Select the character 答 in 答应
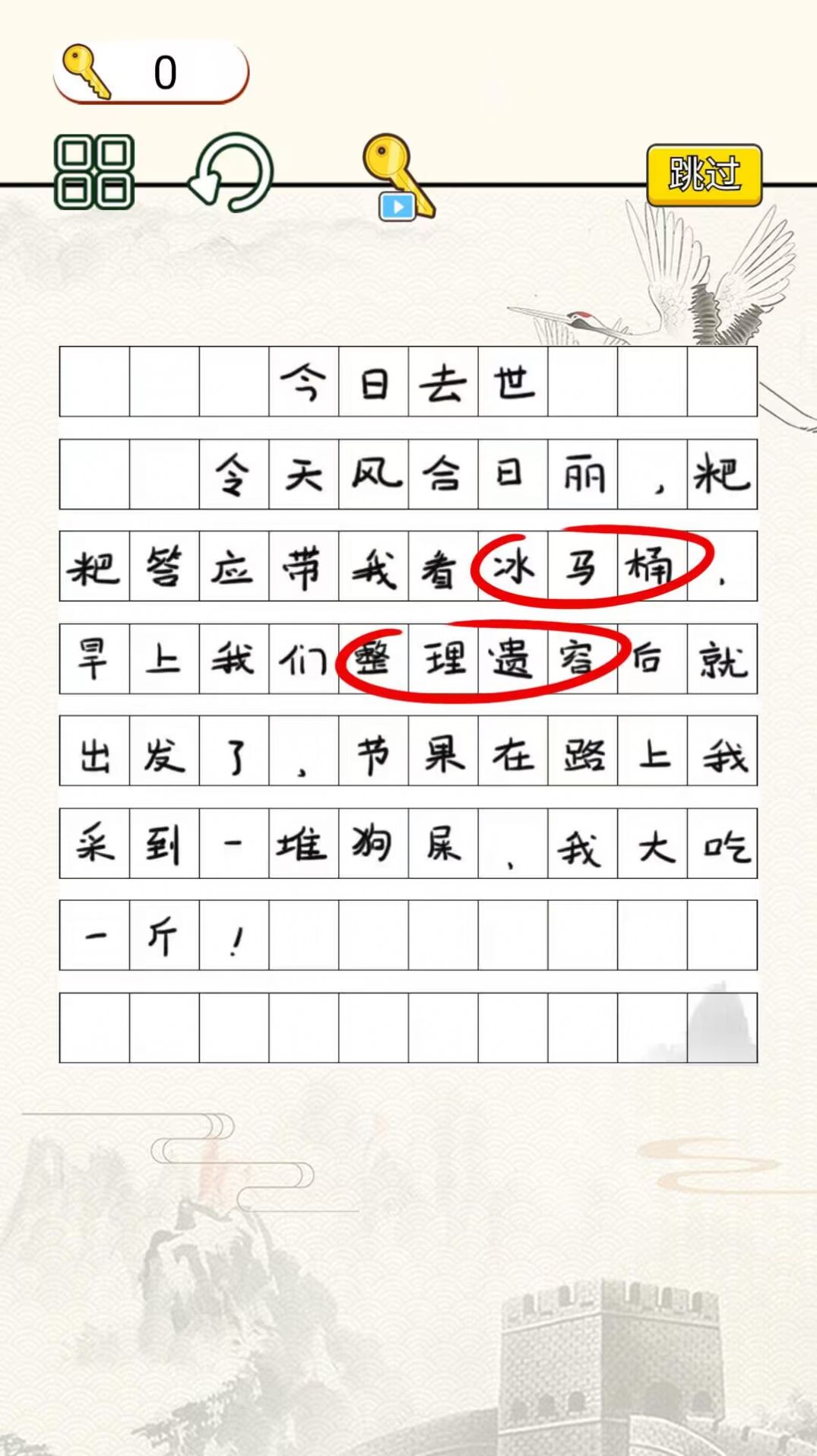This screenshot has height=1456, width=817. coord(164,566)
